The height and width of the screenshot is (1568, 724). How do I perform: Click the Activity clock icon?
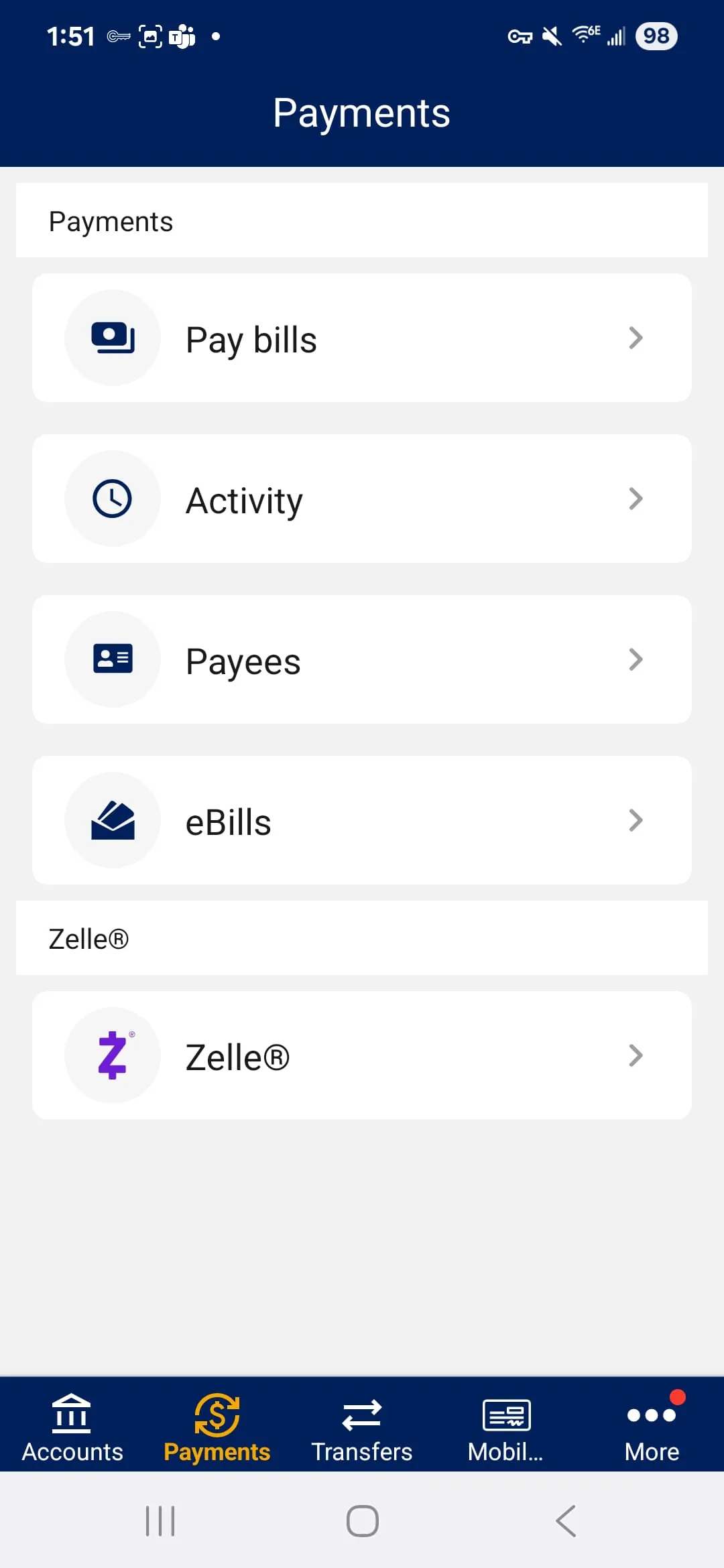(112, 498)
